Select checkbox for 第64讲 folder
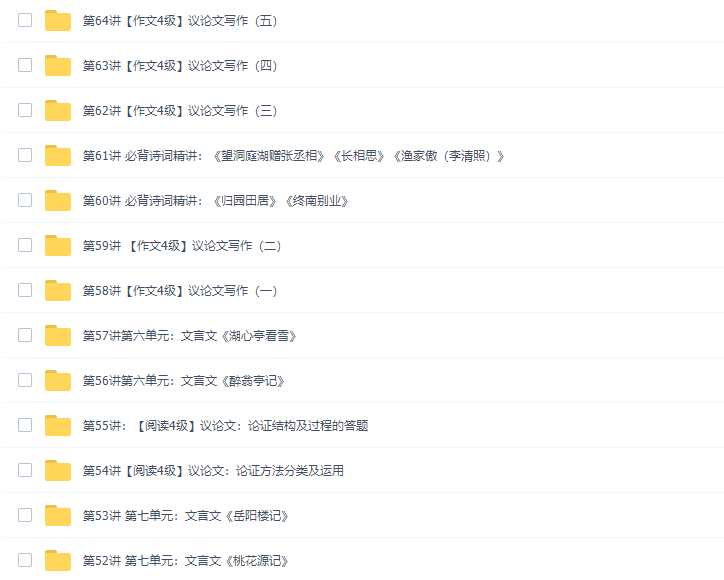Viewport: 724px width, 580px height. (25, 20)
